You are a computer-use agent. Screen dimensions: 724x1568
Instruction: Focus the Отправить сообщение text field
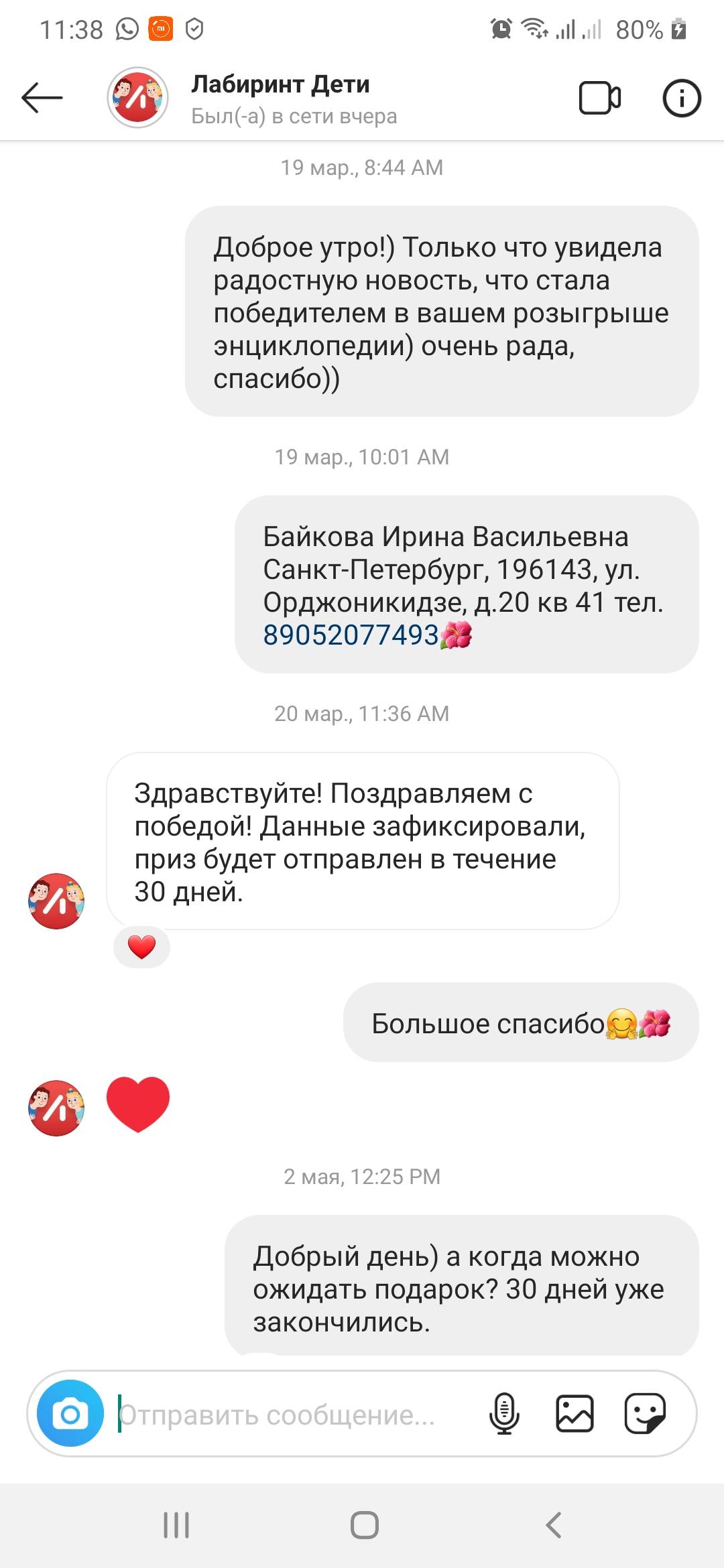click(x=295, y=1415)
